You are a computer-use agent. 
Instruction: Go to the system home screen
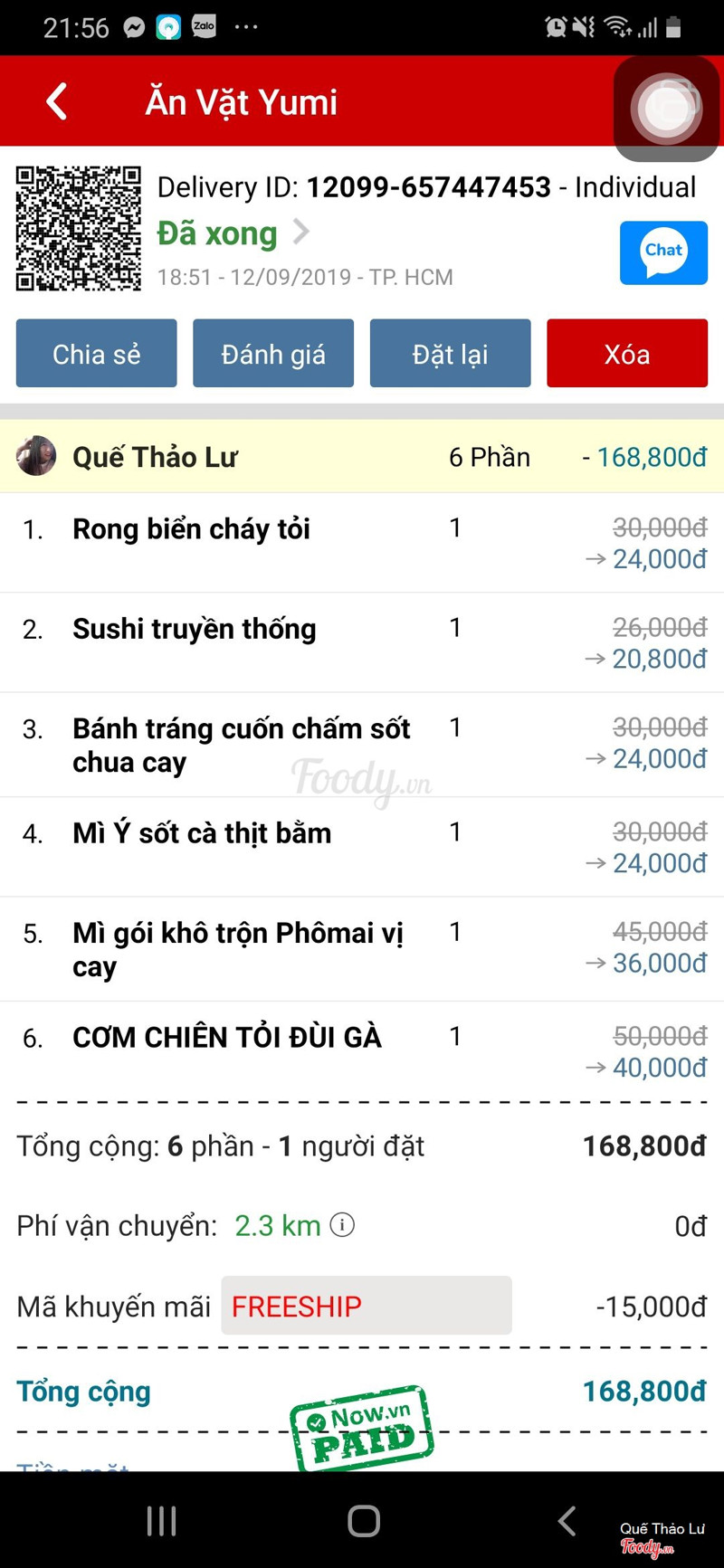pyautogui.click(x=363, y=1521)
